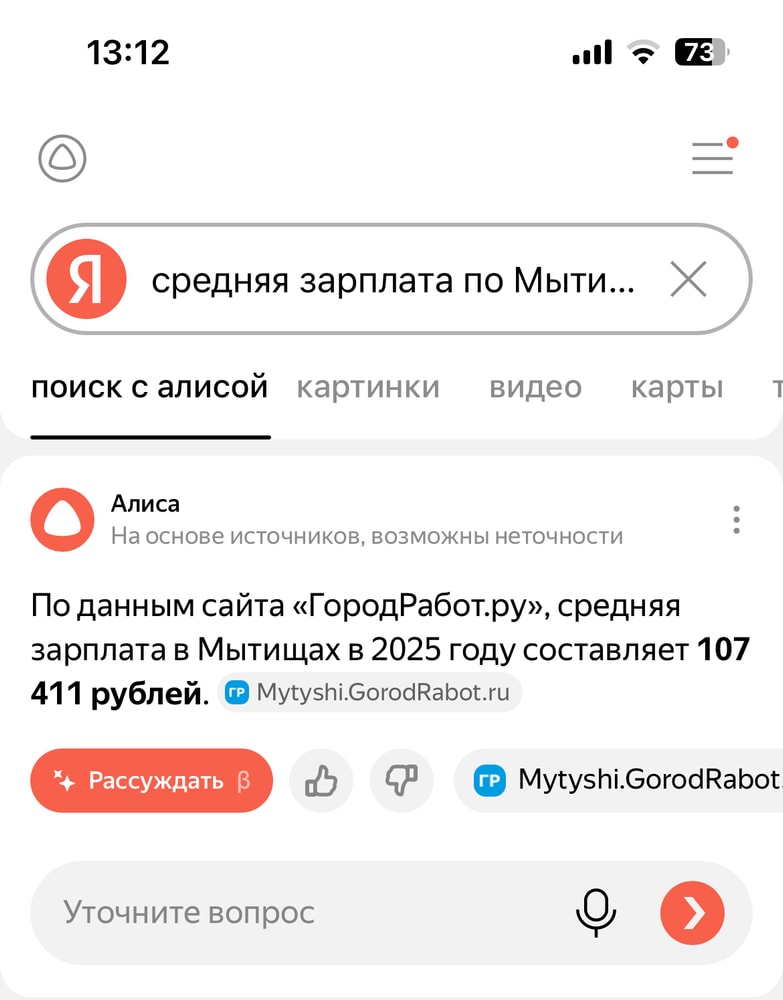Screen dimensions: 783x1000
Task: Tap the Yandex logo in the search bar
Action: (84, 280)
